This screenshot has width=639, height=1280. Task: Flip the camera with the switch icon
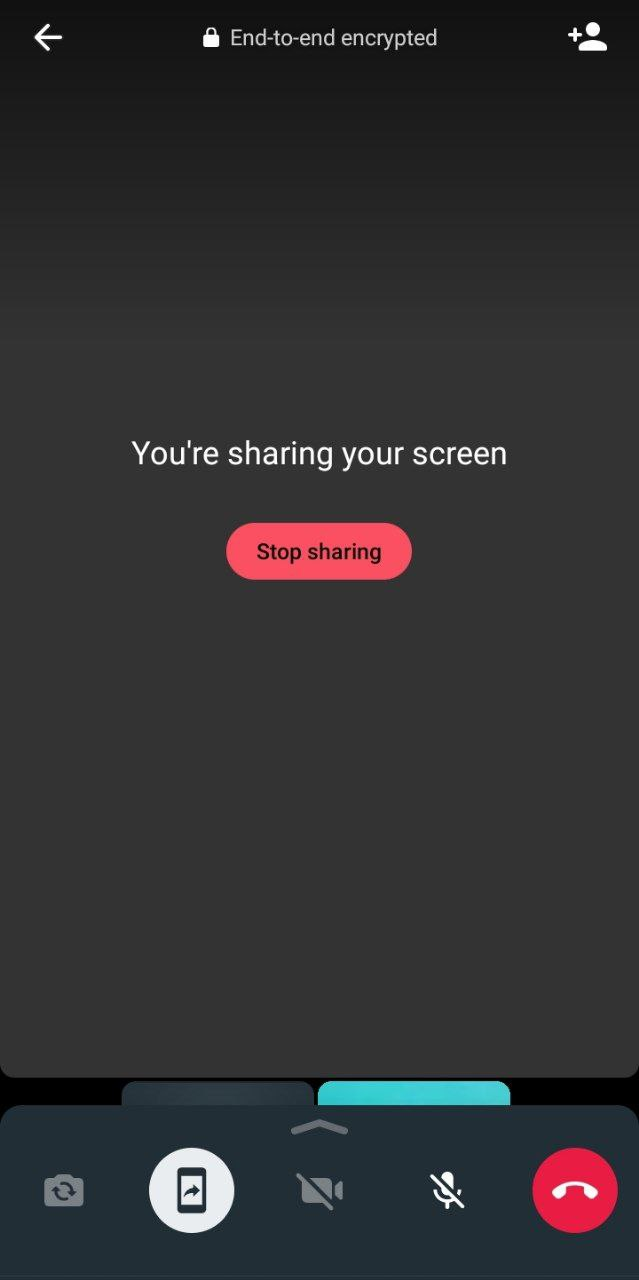coord(64,1190)
